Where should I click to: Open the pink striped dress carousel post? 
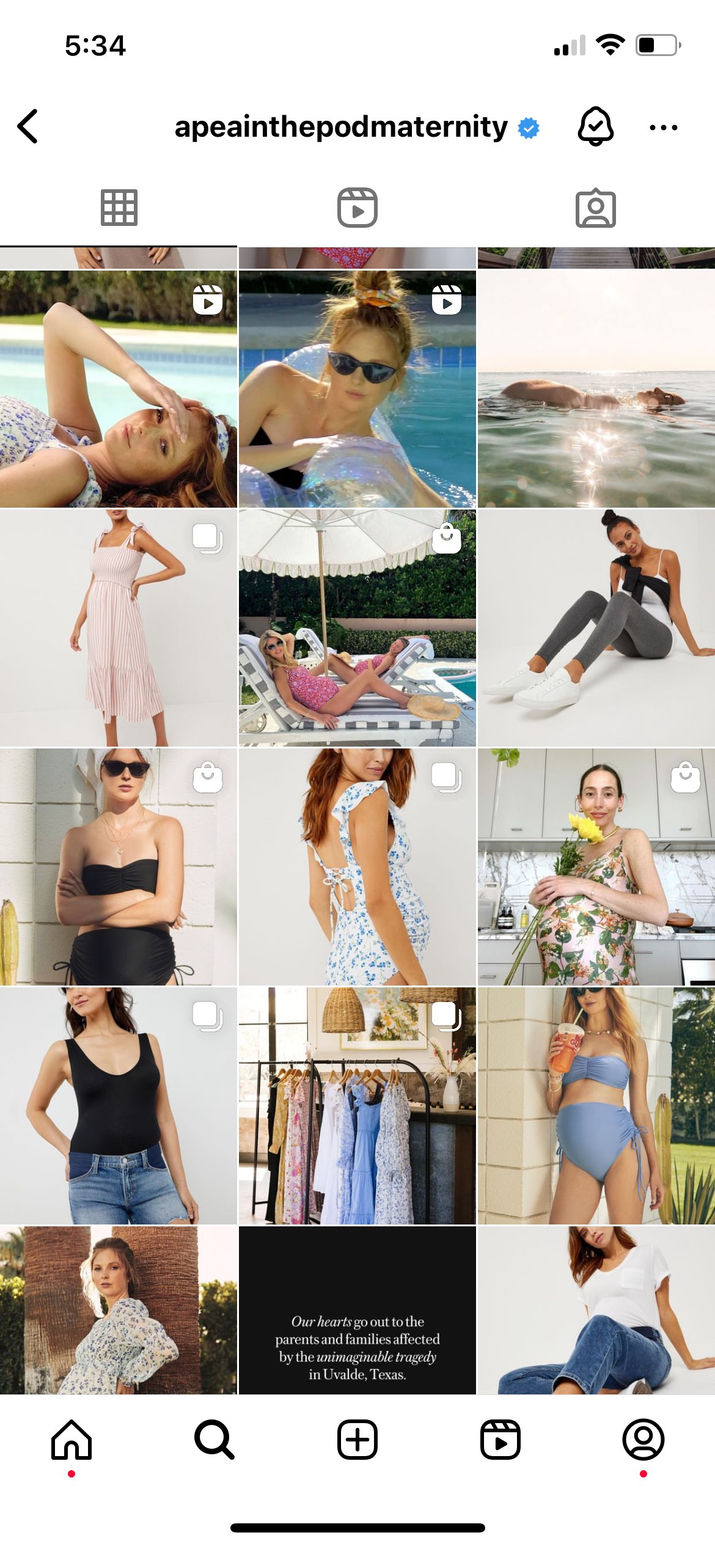(x=118, y=627)
